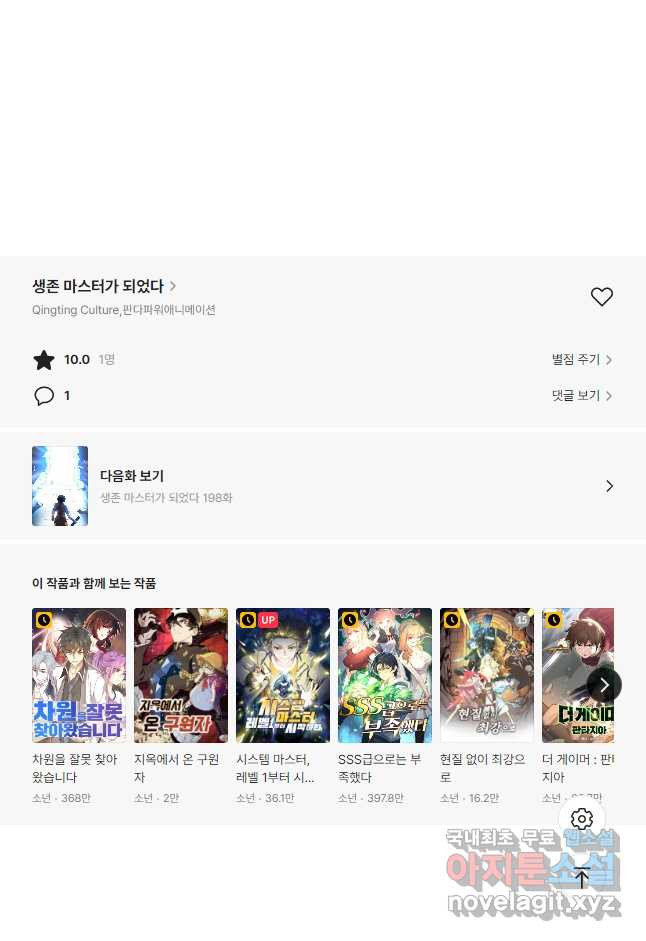The width and height of the screenshot is (646, 941).
Task: Open viewer settings gear
Action: click(x=582, y=820)
